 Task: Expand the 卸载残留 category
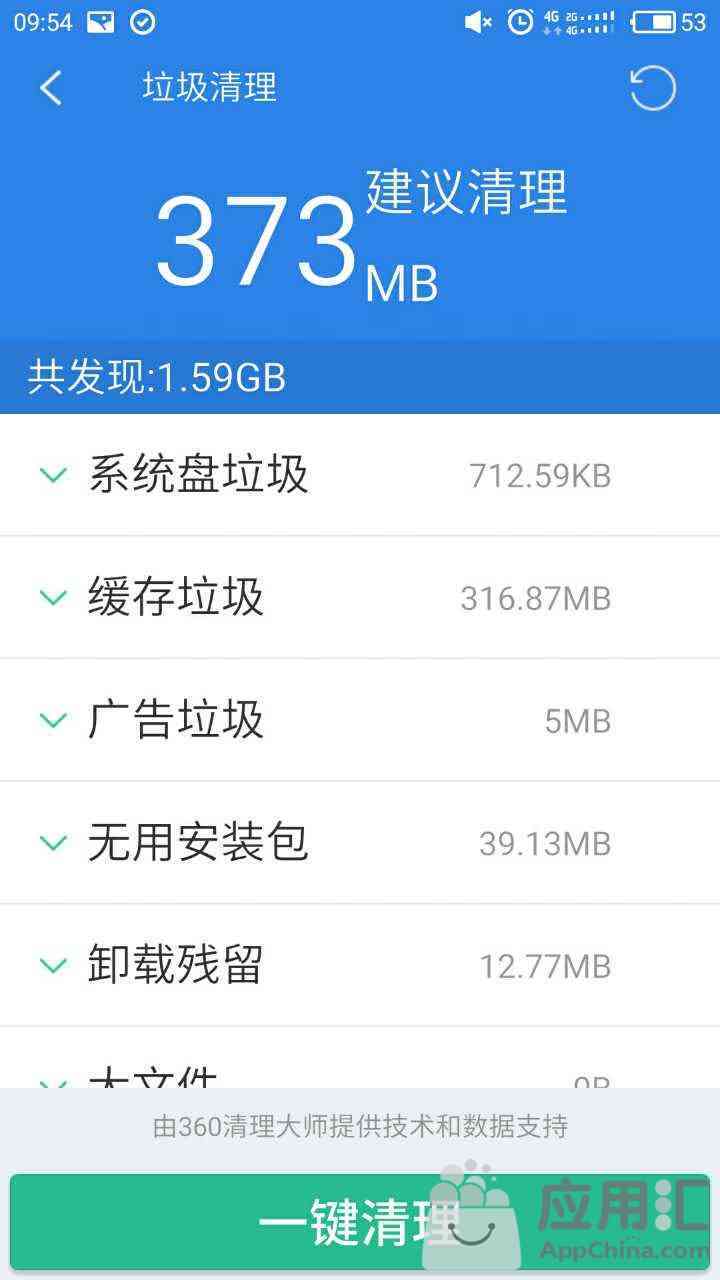tap(360, 966)
